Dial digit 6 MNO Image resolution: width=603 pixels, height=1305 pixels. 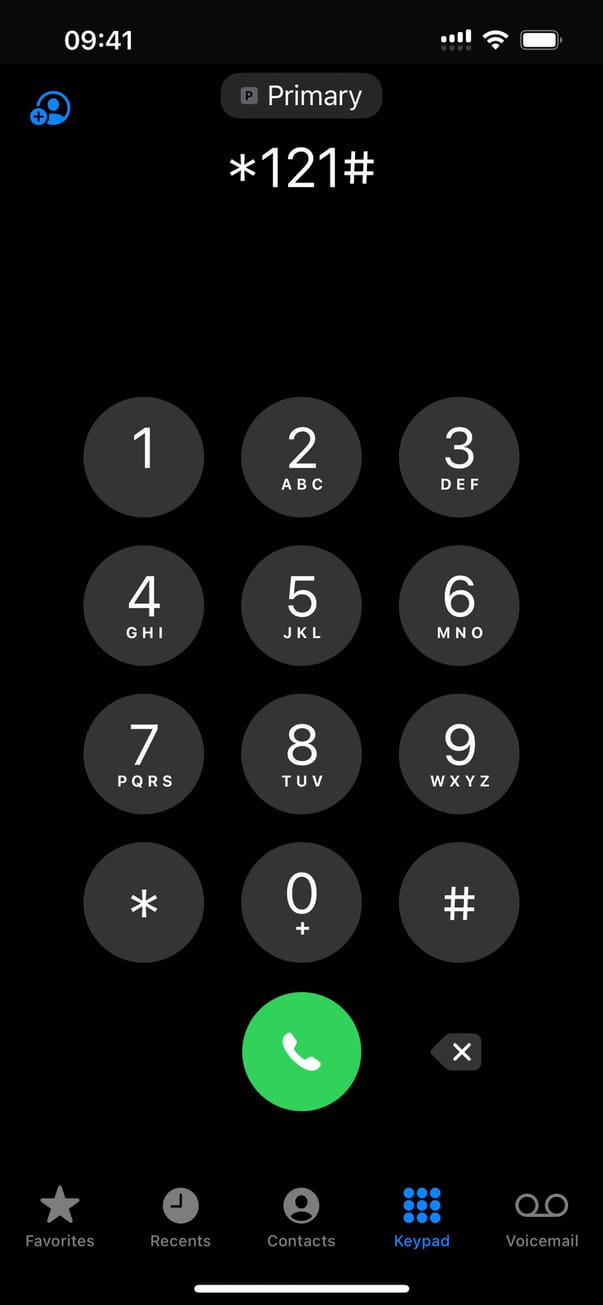459,606
